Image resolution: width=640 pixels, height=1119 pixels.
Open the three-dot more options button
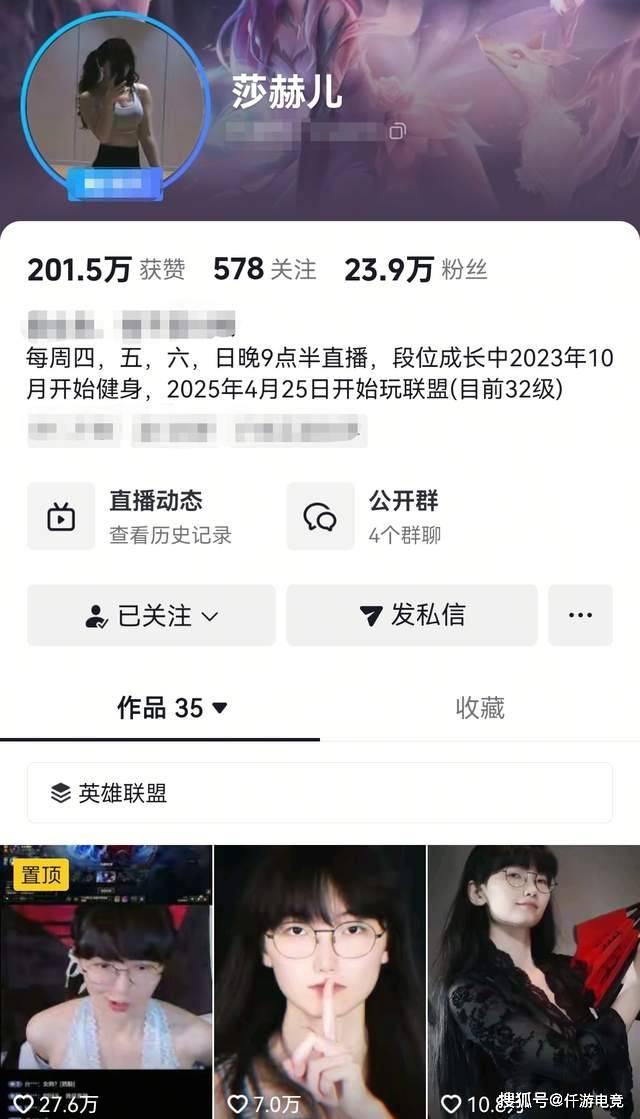click(x=580, y=616)
